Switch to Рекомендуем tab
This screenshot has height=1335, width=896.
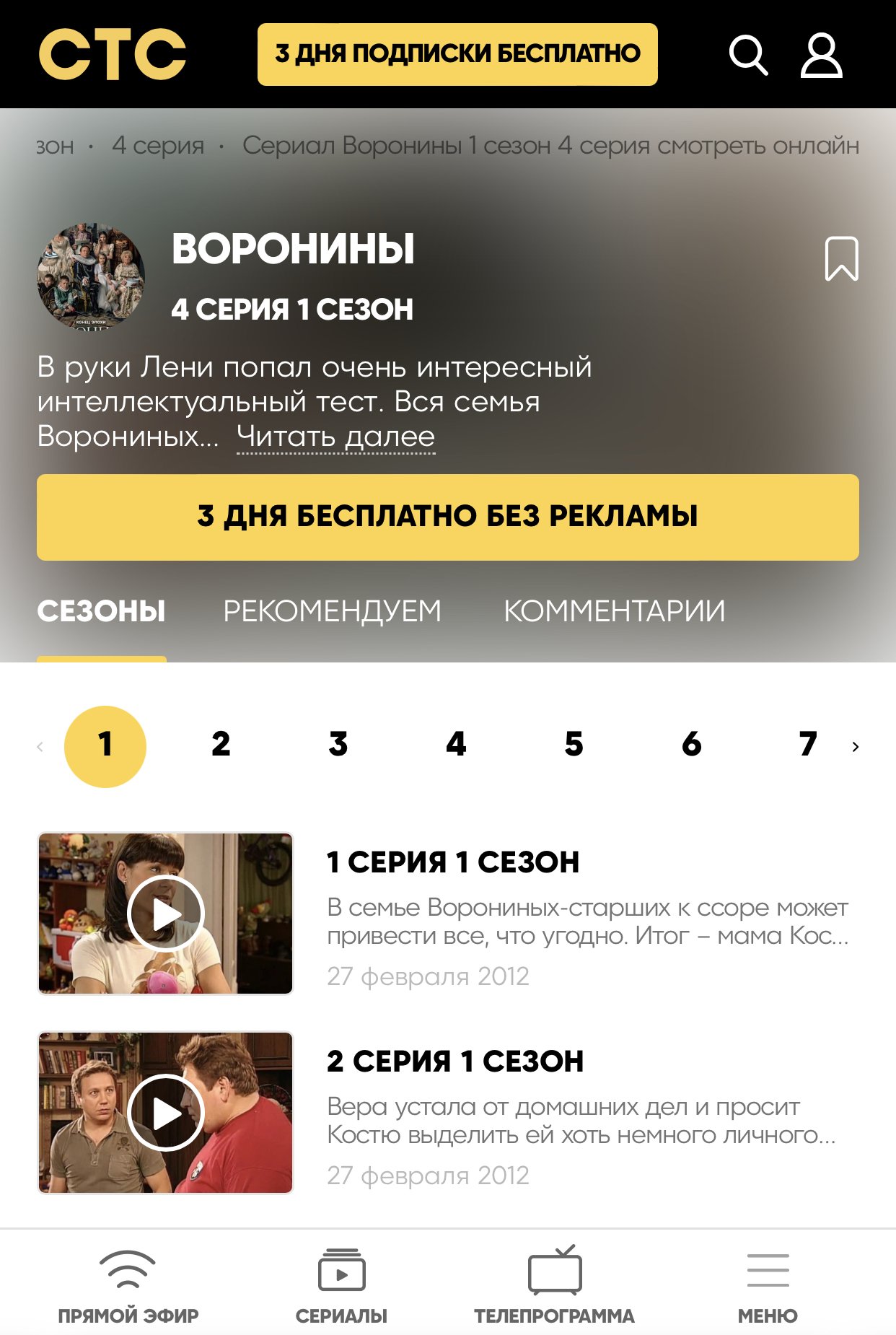[x=333, y=610]
